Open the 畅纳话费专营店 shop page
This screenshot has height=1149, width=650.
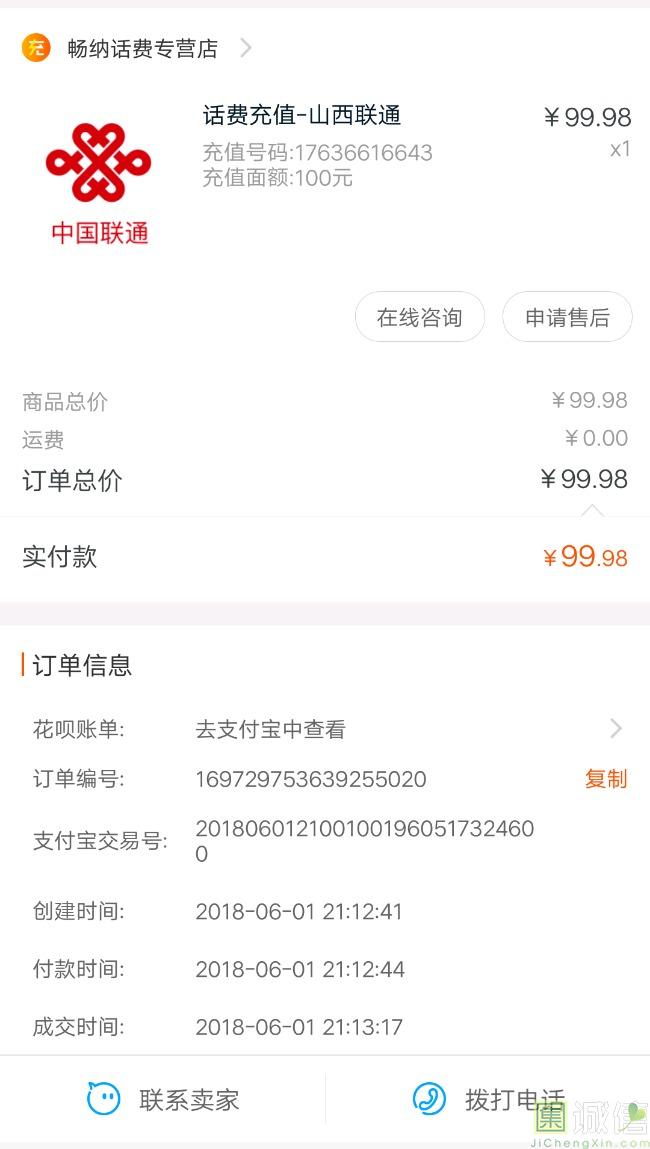(142, 48)
